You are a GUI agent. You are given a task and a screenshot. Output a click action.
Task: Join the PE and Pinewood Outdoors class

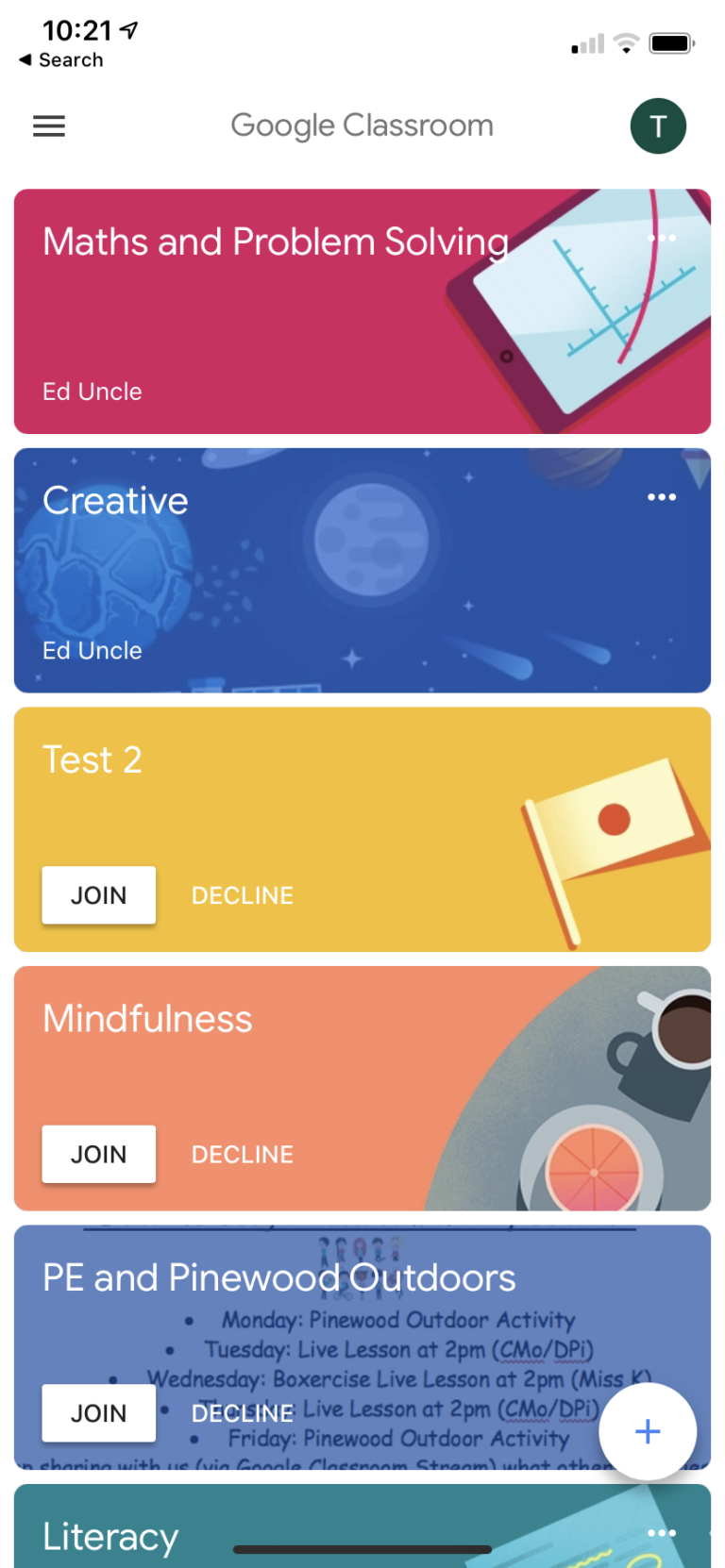[x=98, y=1412]
